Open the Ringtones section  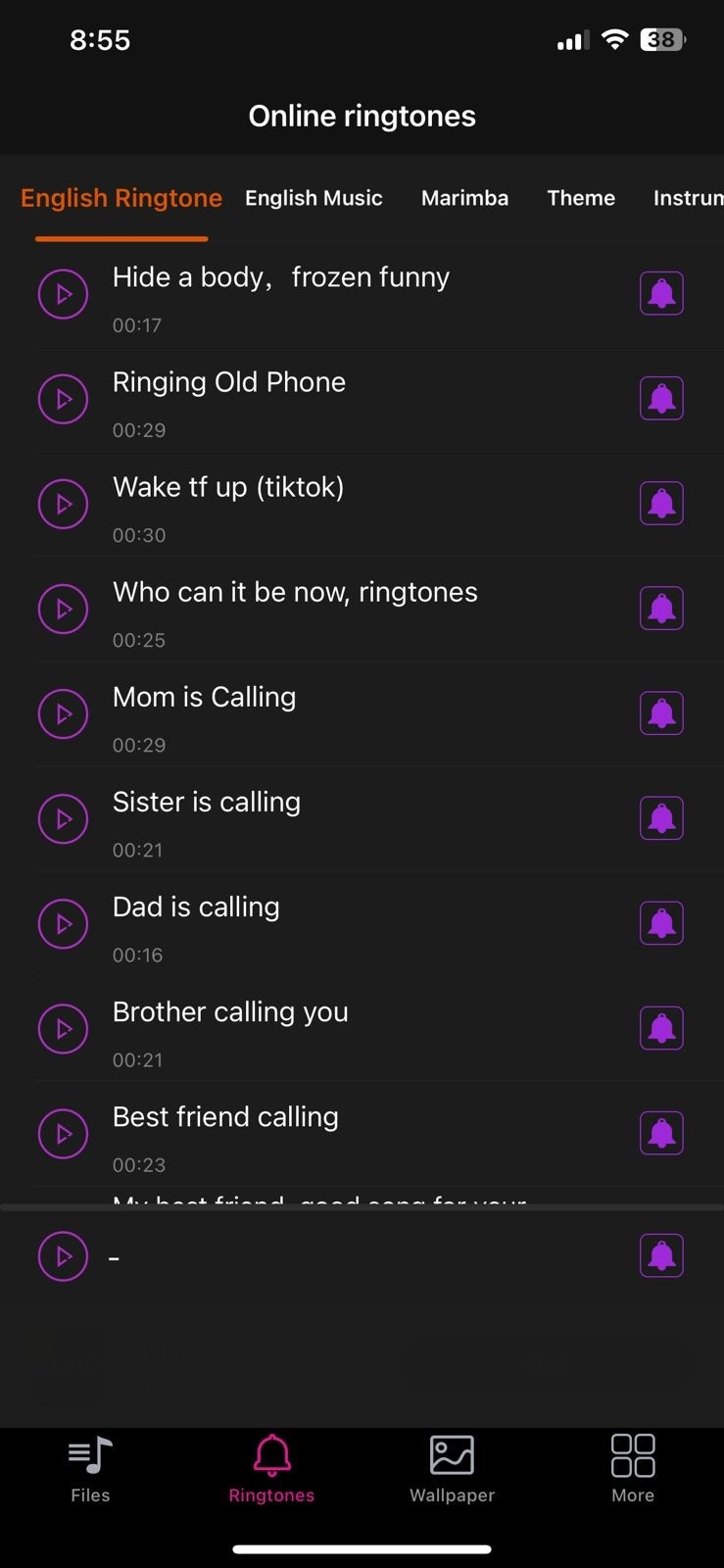(271, 1468)
